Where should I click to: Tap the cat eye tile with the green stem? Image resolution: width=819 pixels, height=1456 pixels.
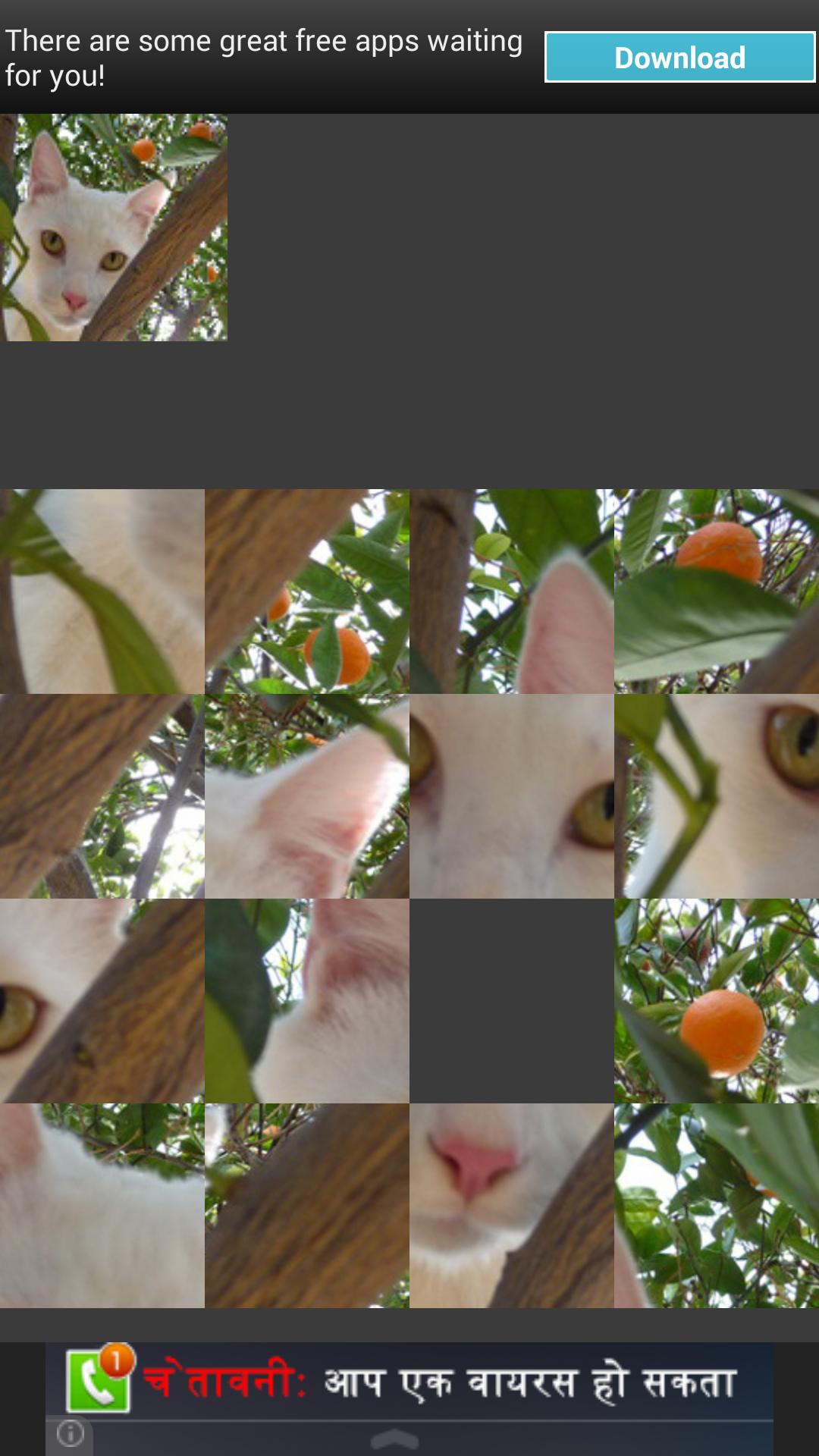pyautogui.click(x=717, y=795)
